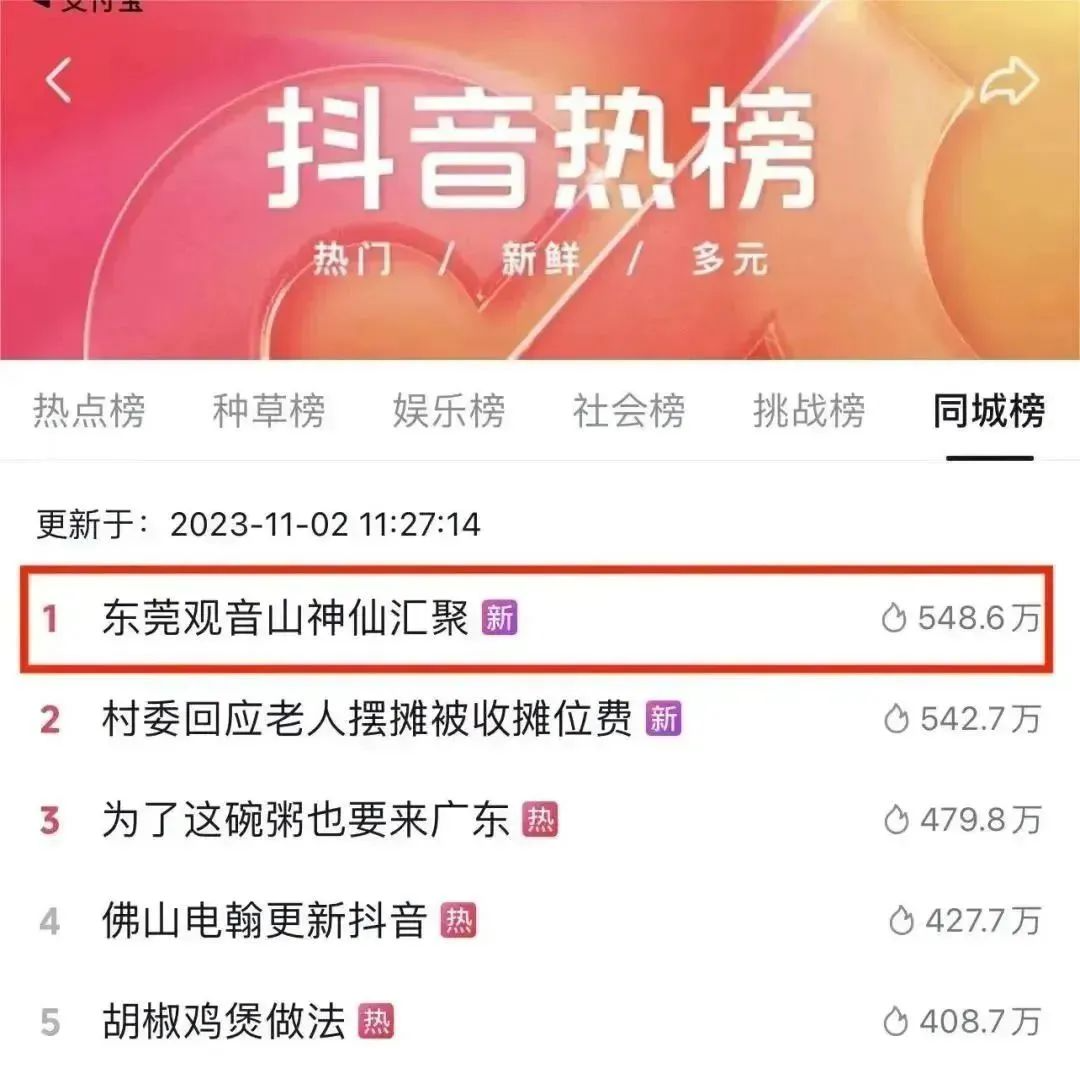
Task: Open topic 村委回应老人摆摊被收摊位费
Action: point(367,719)
